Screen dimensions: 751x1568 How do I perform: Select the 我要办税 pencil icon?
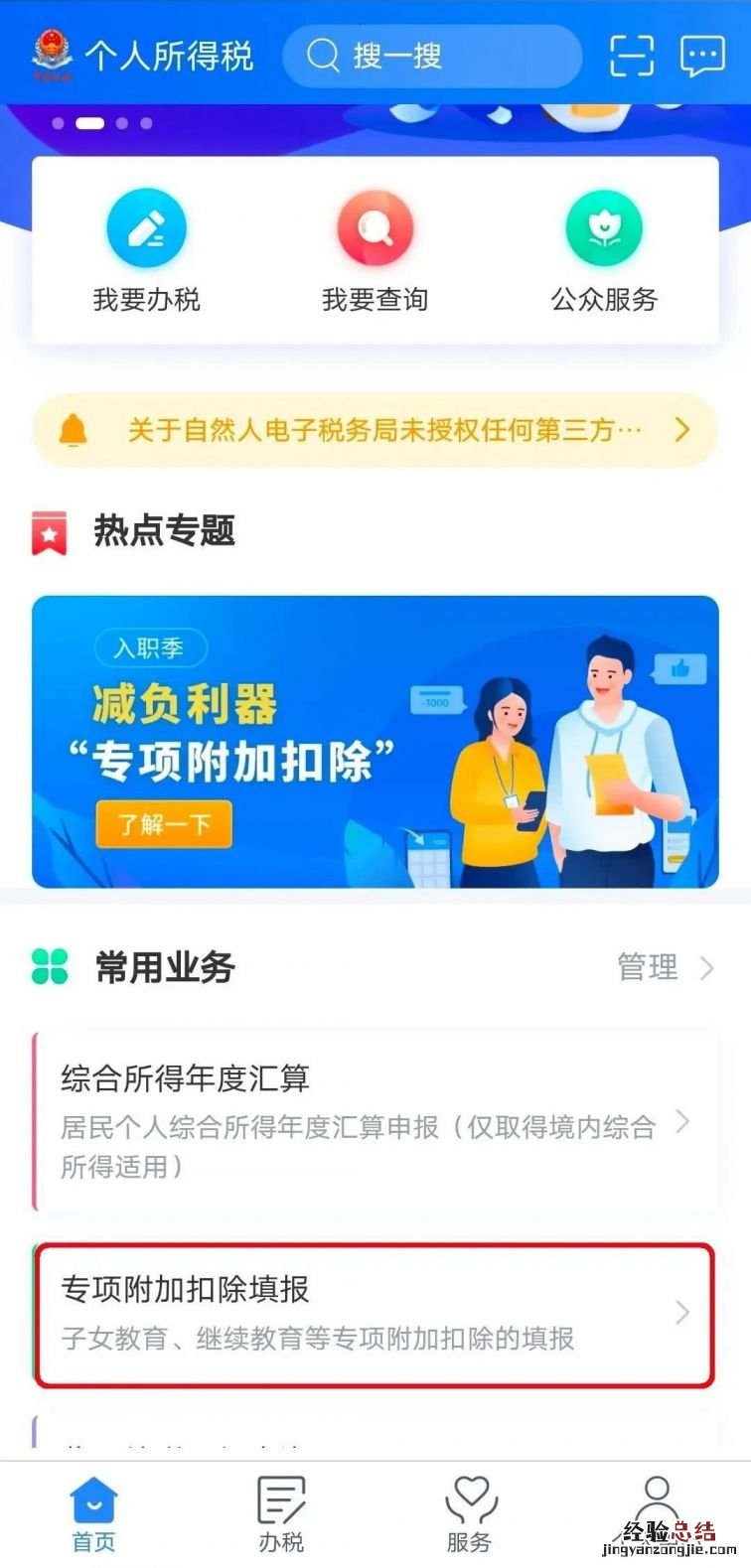(146, 227)
